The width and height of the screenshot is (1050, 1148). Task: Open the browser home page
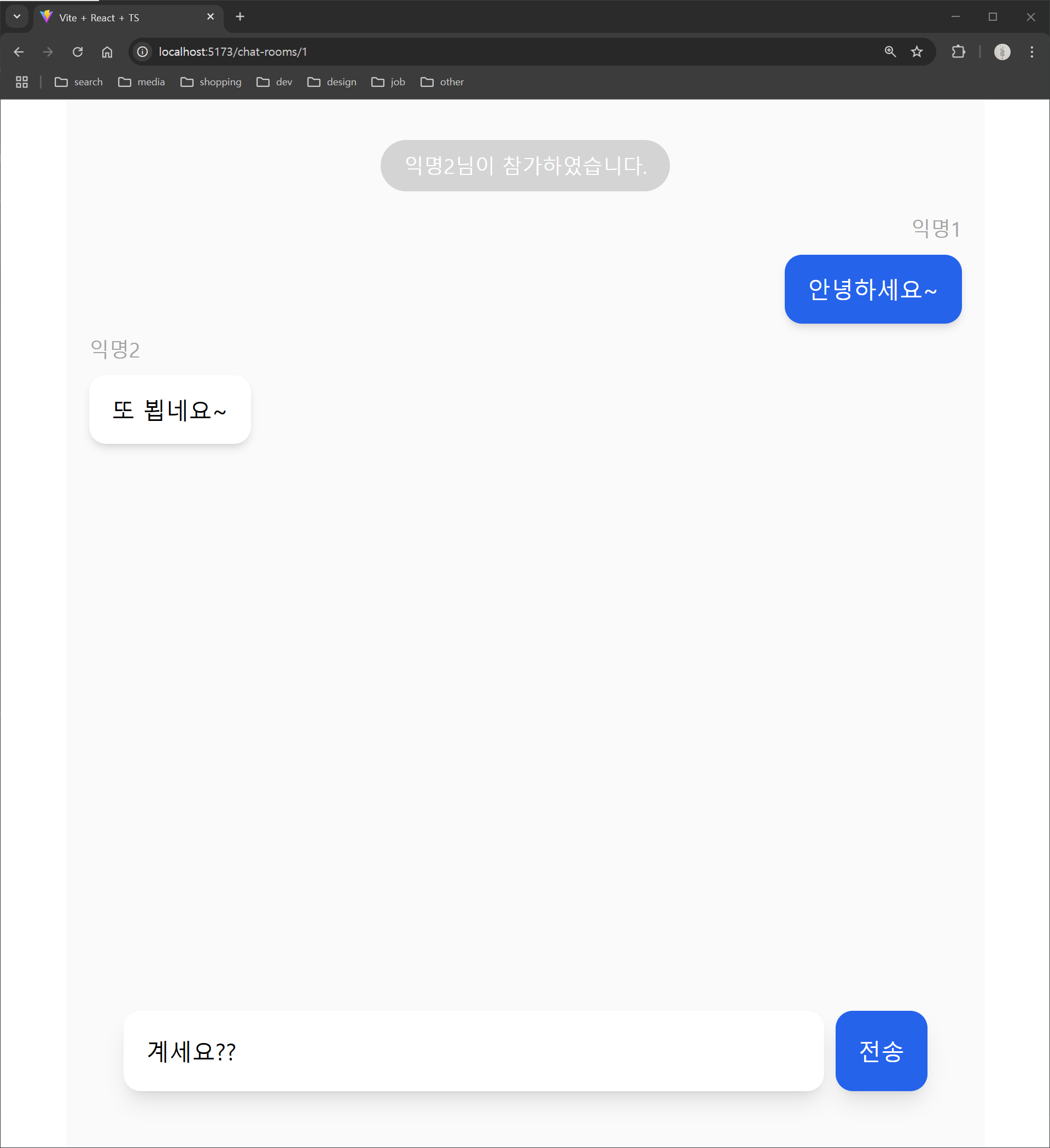107,52
